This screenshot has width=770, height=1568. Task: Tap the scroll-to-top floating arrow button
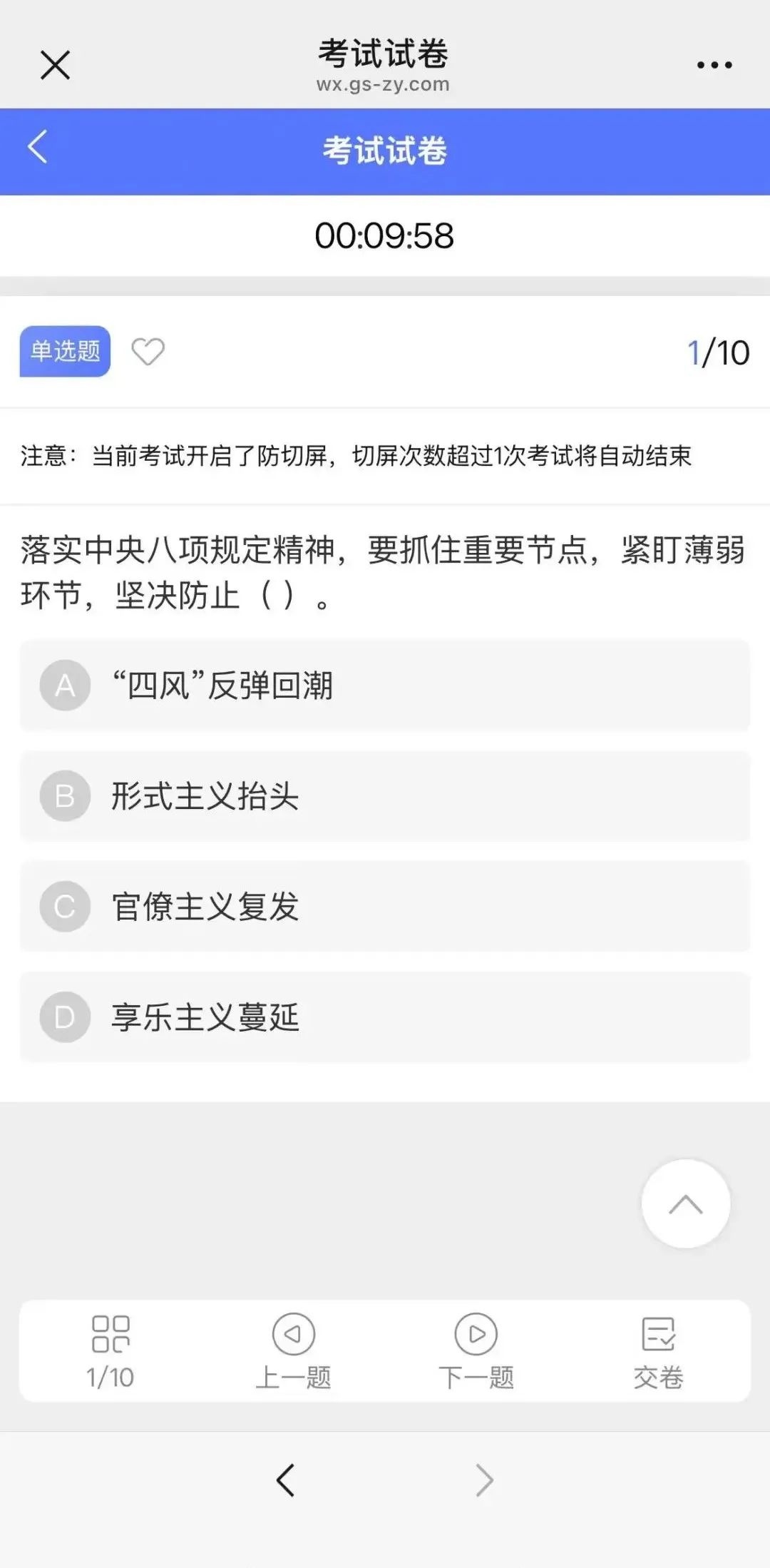[686, 1203]
